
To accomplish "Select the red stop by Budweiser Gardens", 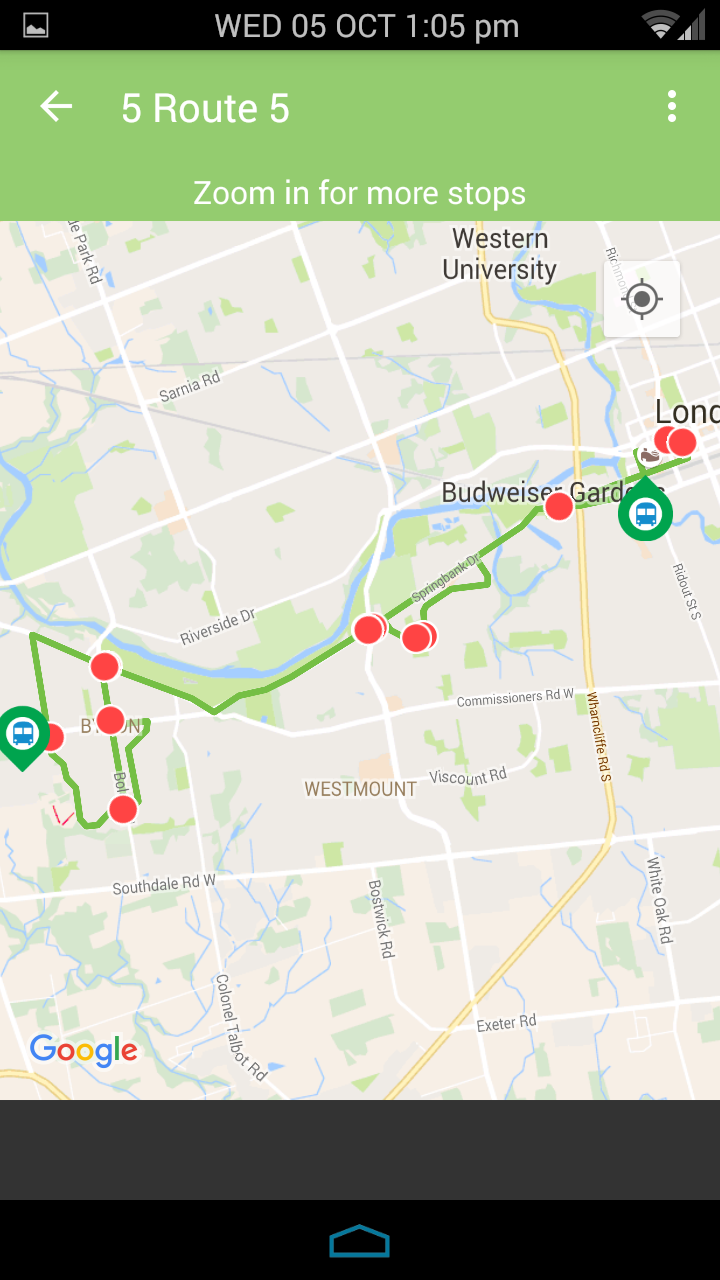I will coord(559,506).
